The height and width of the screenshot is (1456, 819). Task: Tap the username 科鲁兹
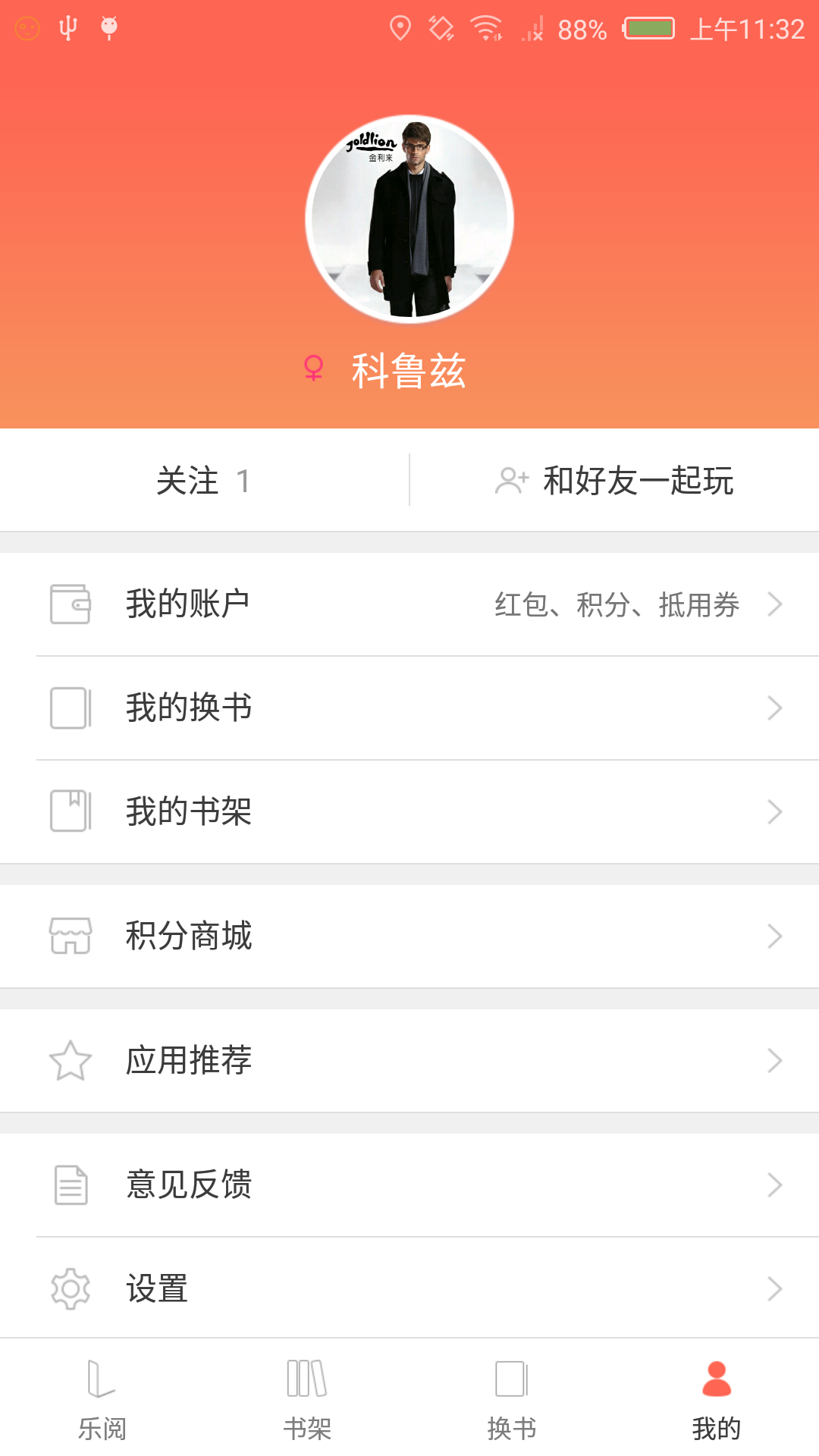coord(408,372)
